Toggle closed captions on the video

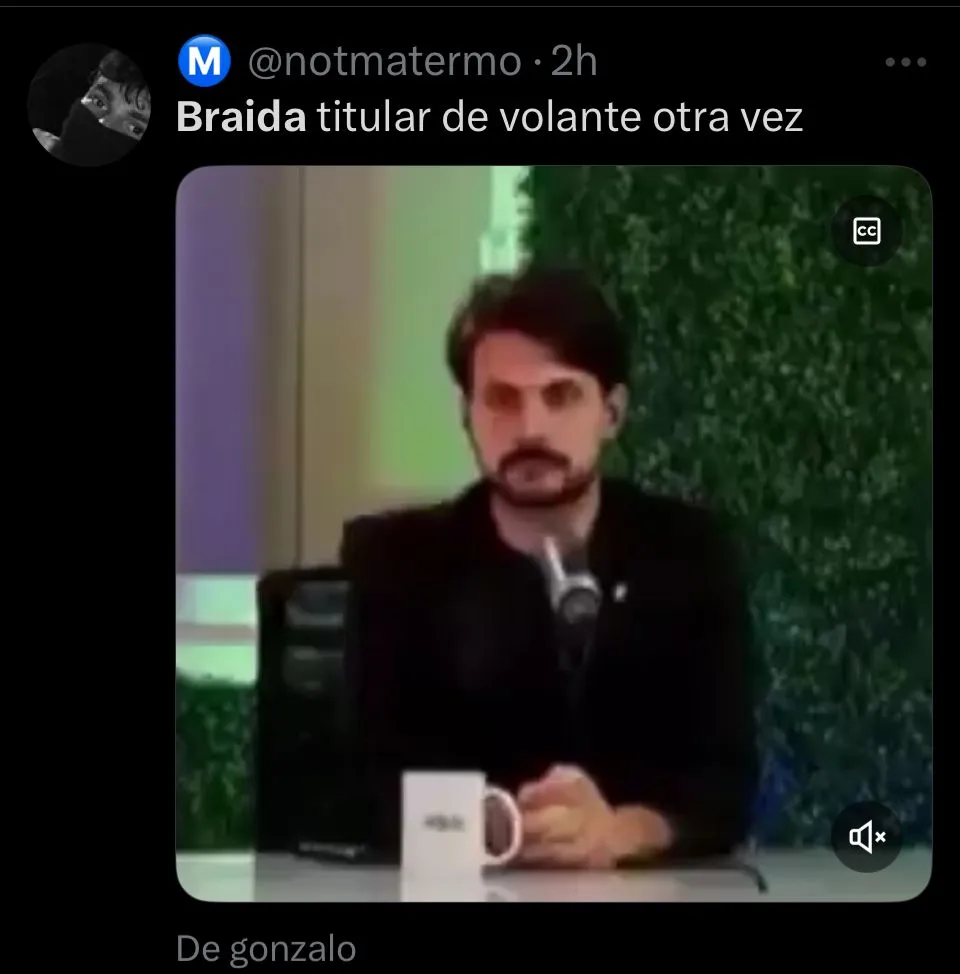click(x=866, y=232)
